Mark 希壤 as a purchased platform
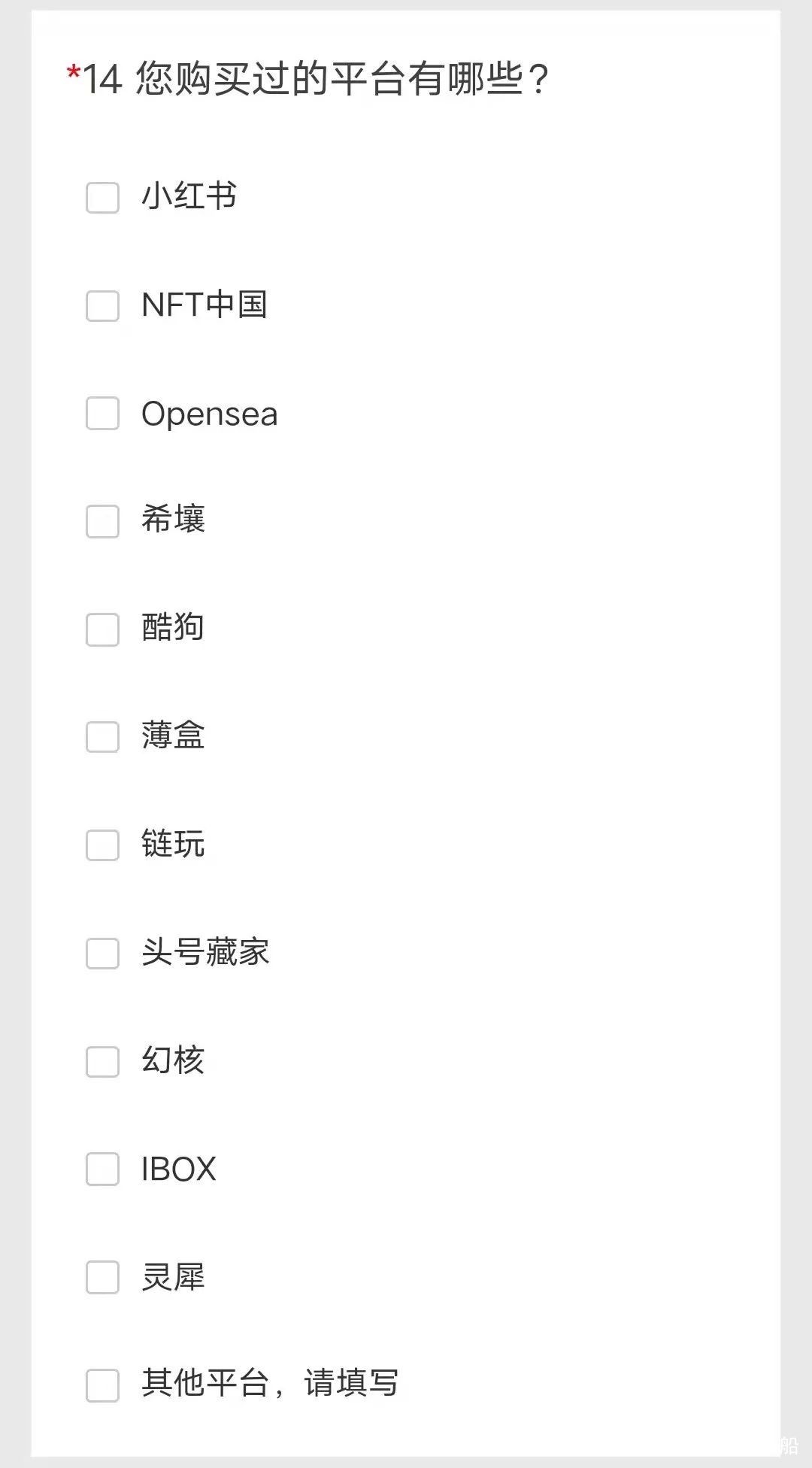The width and height of the screenshot is (812, 1468). coord(102,522)
